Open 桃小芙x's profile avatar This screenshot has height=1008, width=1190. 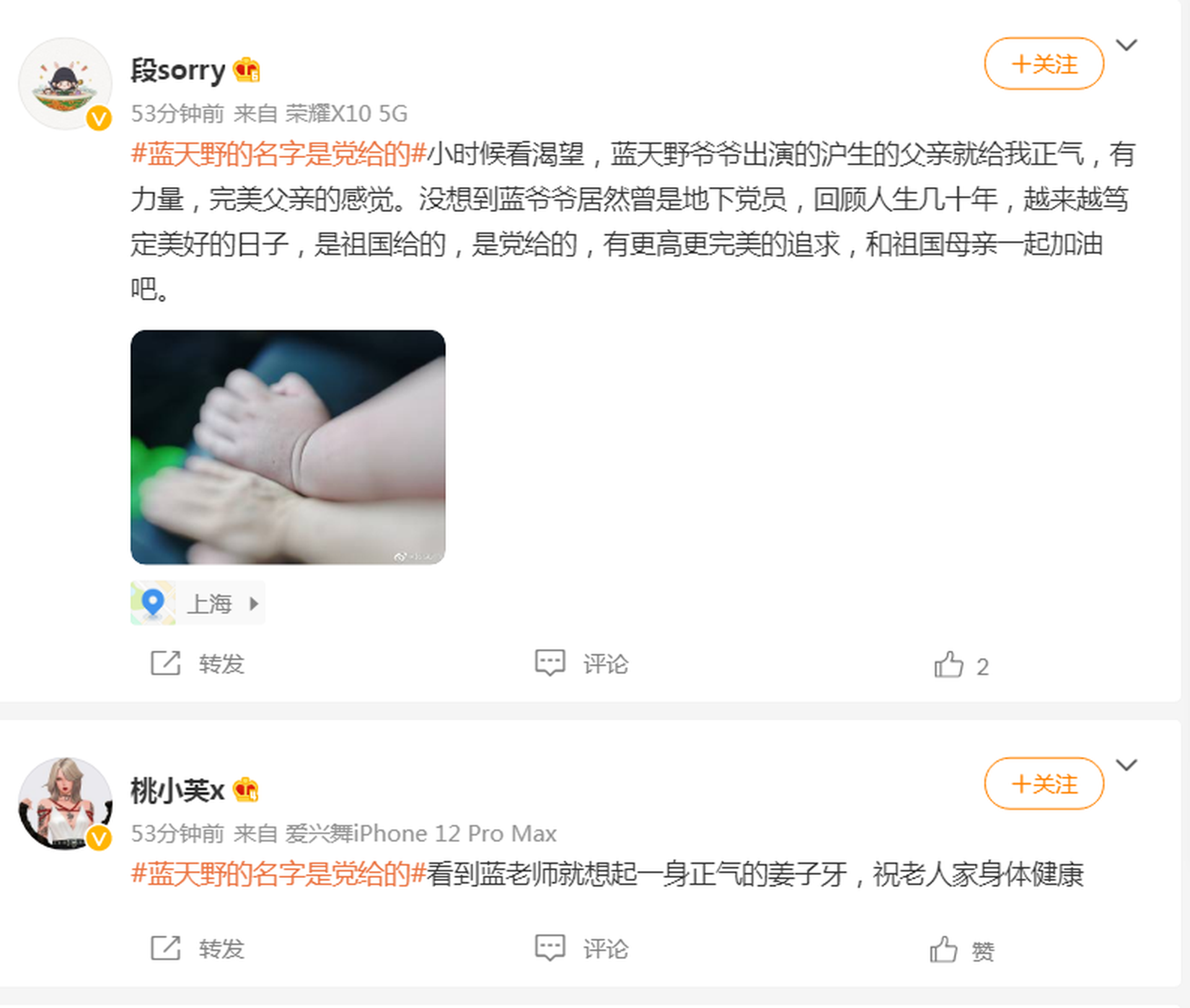[65, 803]
